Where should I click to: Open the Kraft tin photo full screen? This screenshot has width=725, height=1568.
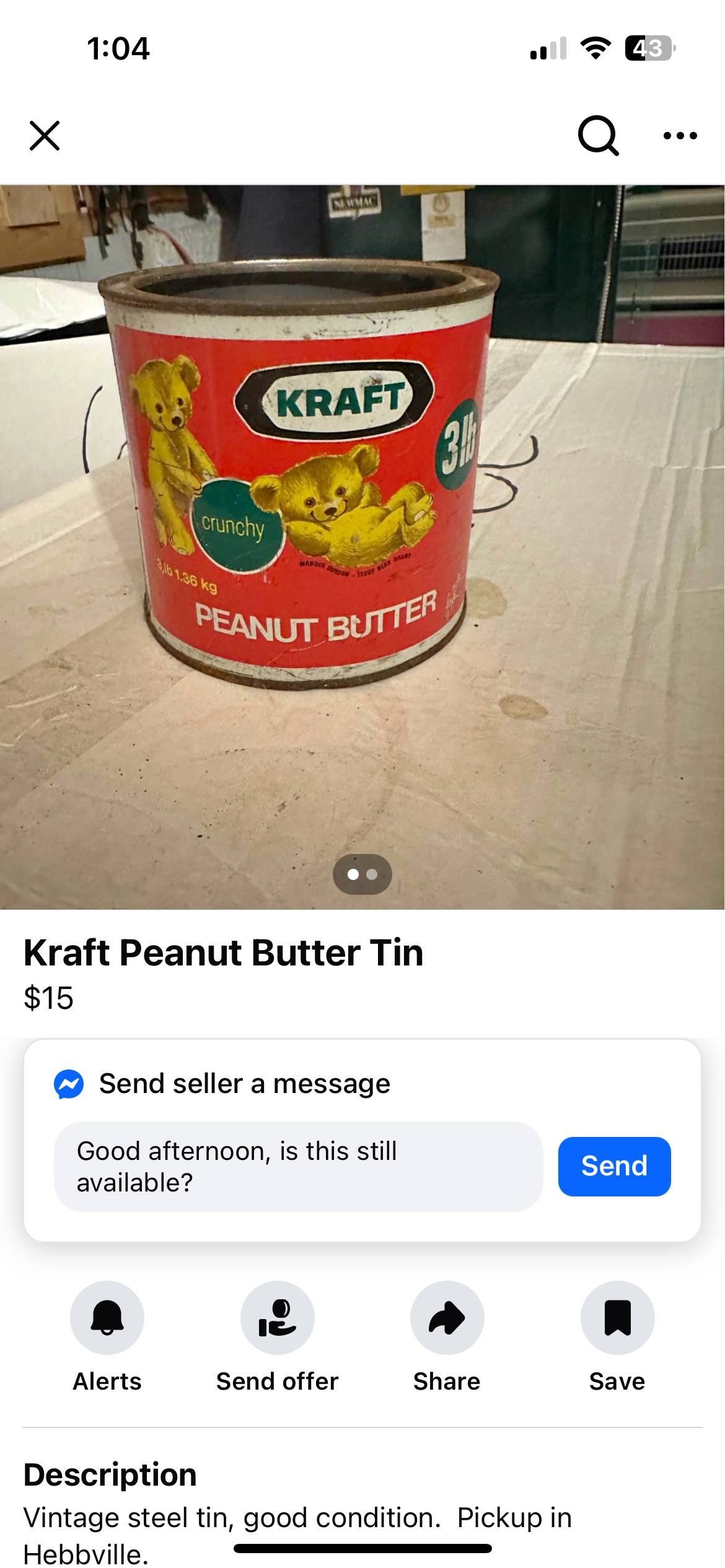click(x=362, y=547)
